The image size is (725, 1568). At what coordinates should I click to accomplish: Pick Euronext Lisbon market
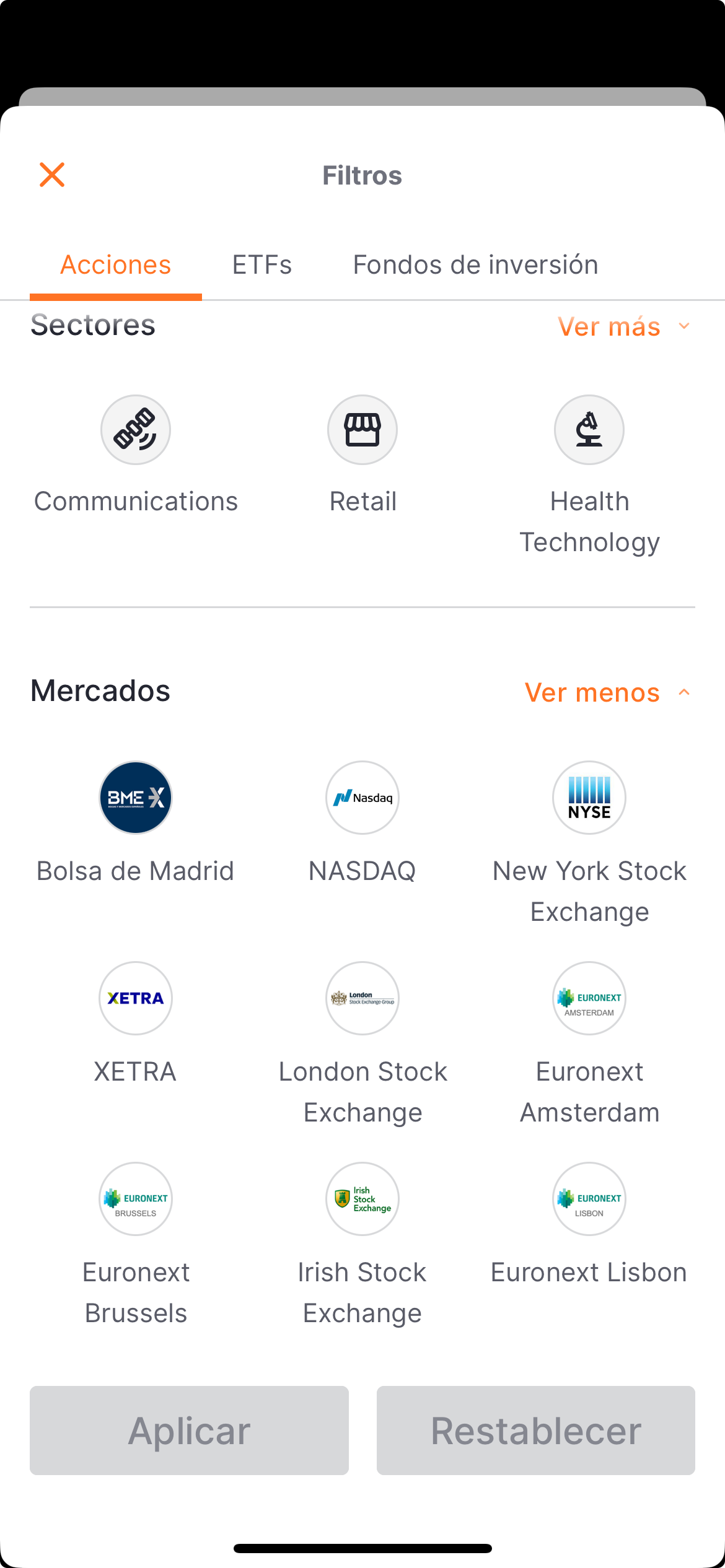[x=589, y=1224]
